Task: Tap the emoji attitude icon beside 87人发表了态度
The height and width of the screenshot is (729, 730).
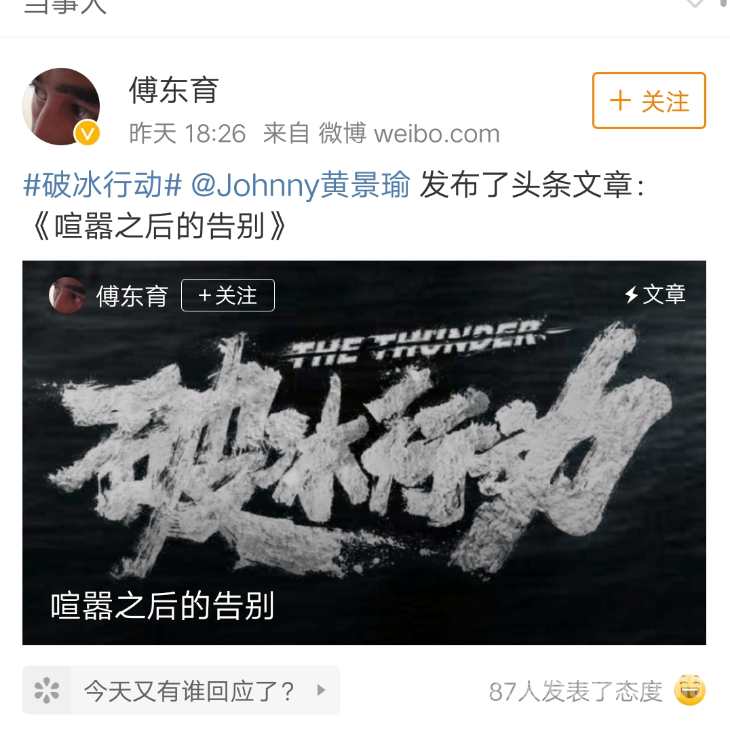Action: (x=689, y=690)
